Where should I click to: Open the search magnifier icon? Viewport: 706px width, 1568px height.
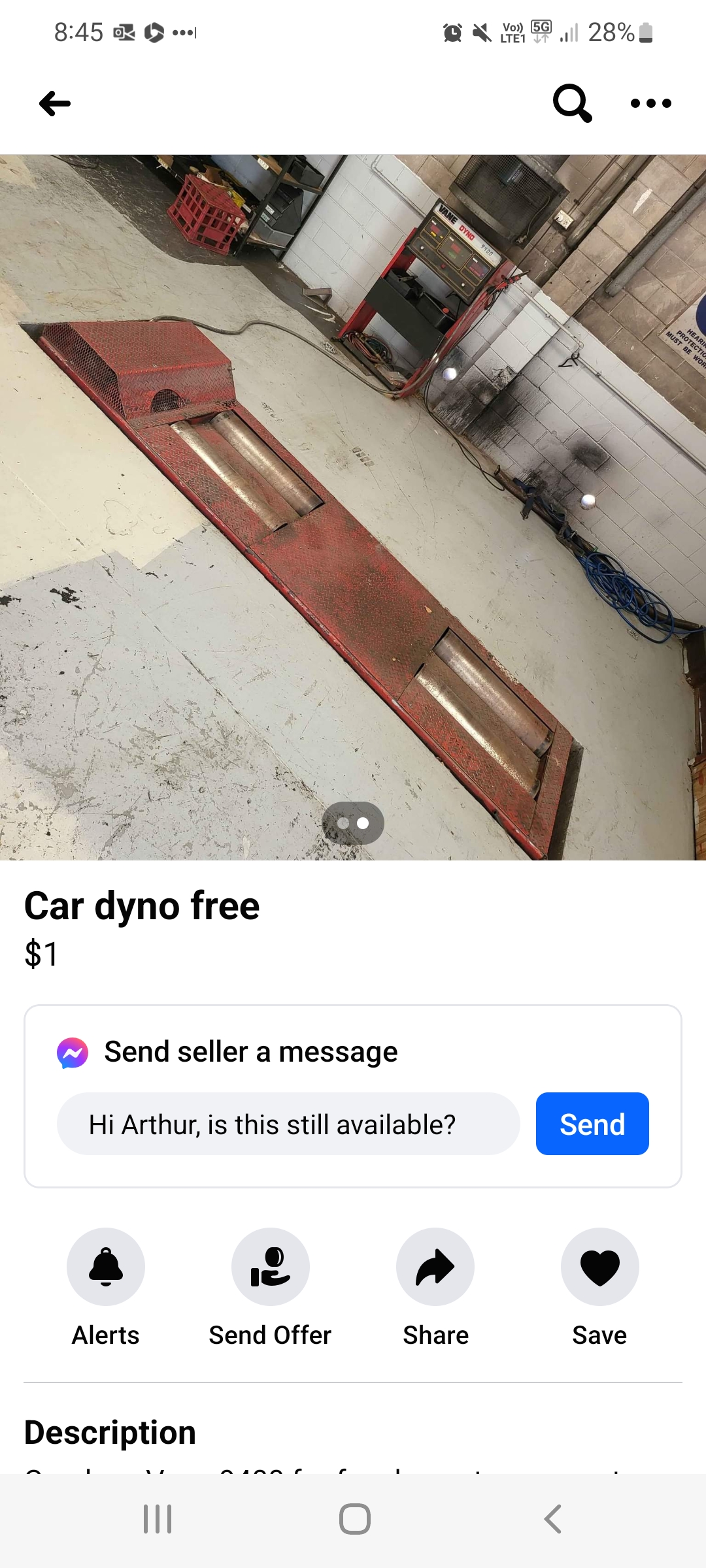(x=573, y=103)
